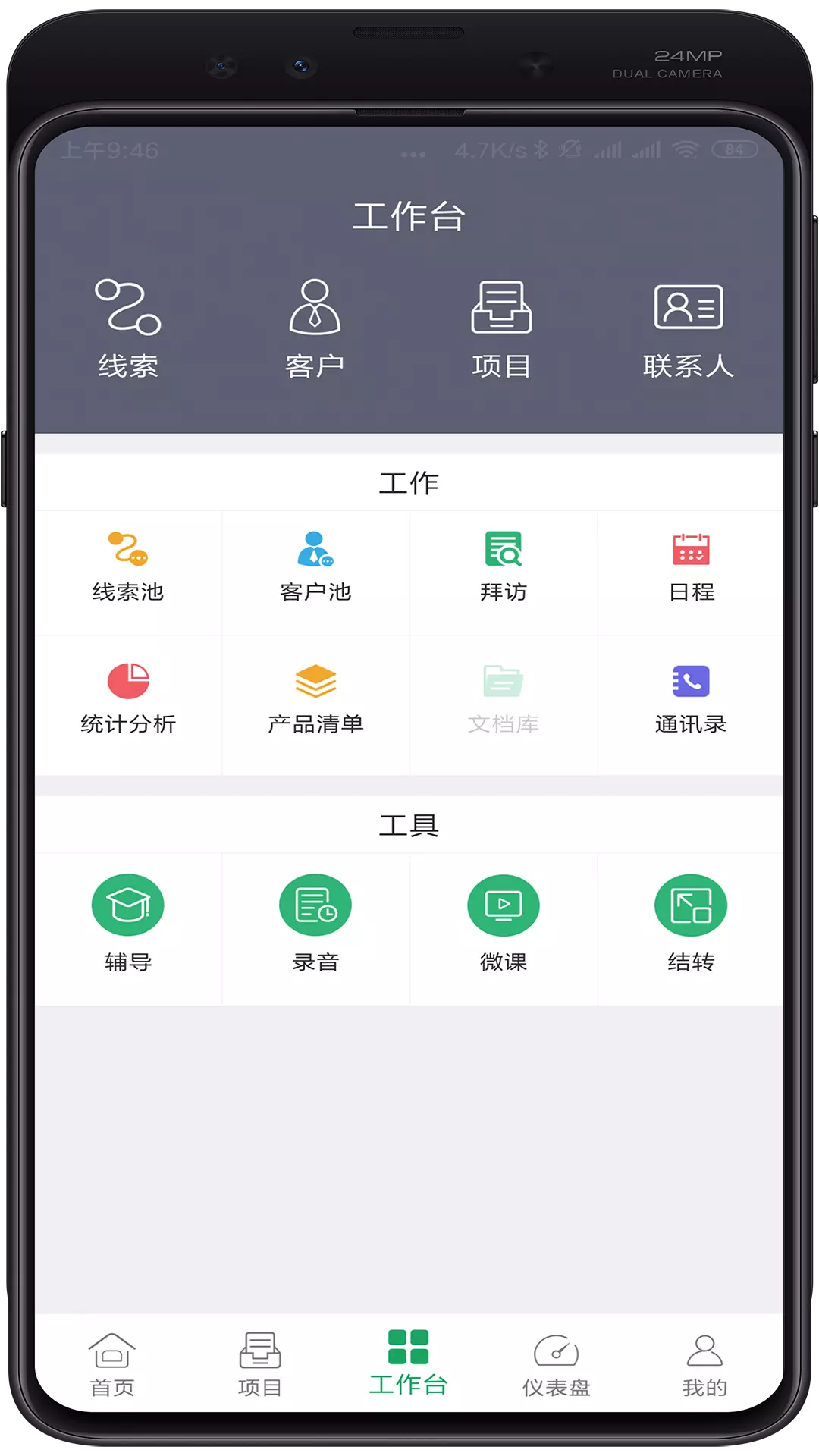Open 联系人 in the top shortcuts

(x=689, y=328)
